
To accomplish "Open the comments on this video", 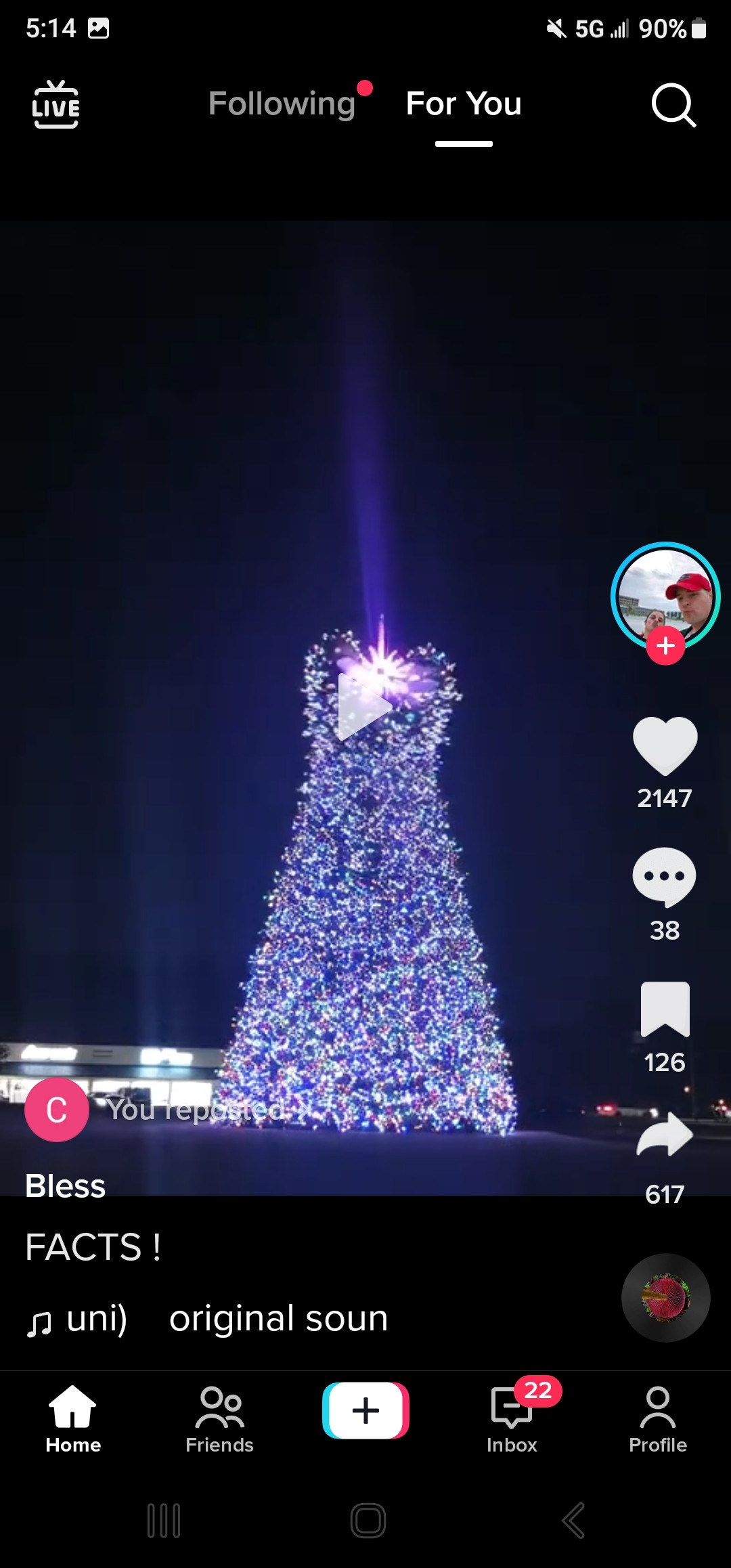I will coord(665,876).
